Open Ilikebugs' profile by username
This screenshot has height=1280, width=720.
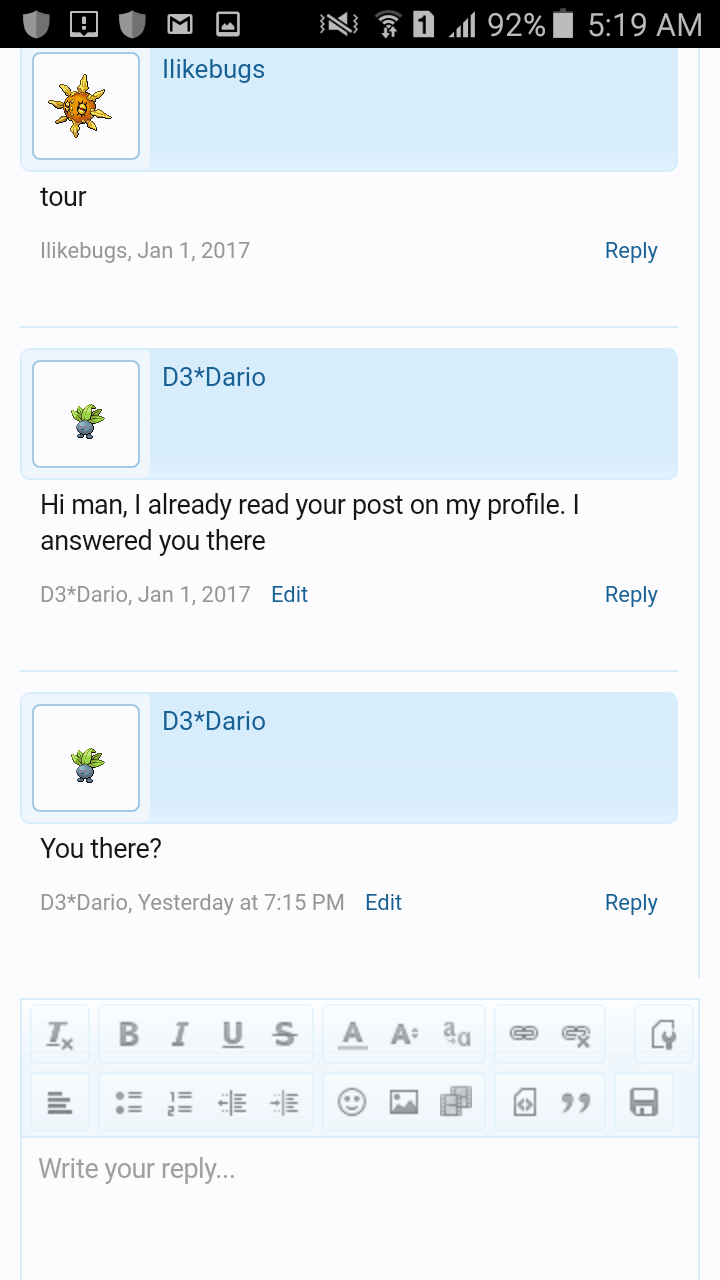[213, 70]
